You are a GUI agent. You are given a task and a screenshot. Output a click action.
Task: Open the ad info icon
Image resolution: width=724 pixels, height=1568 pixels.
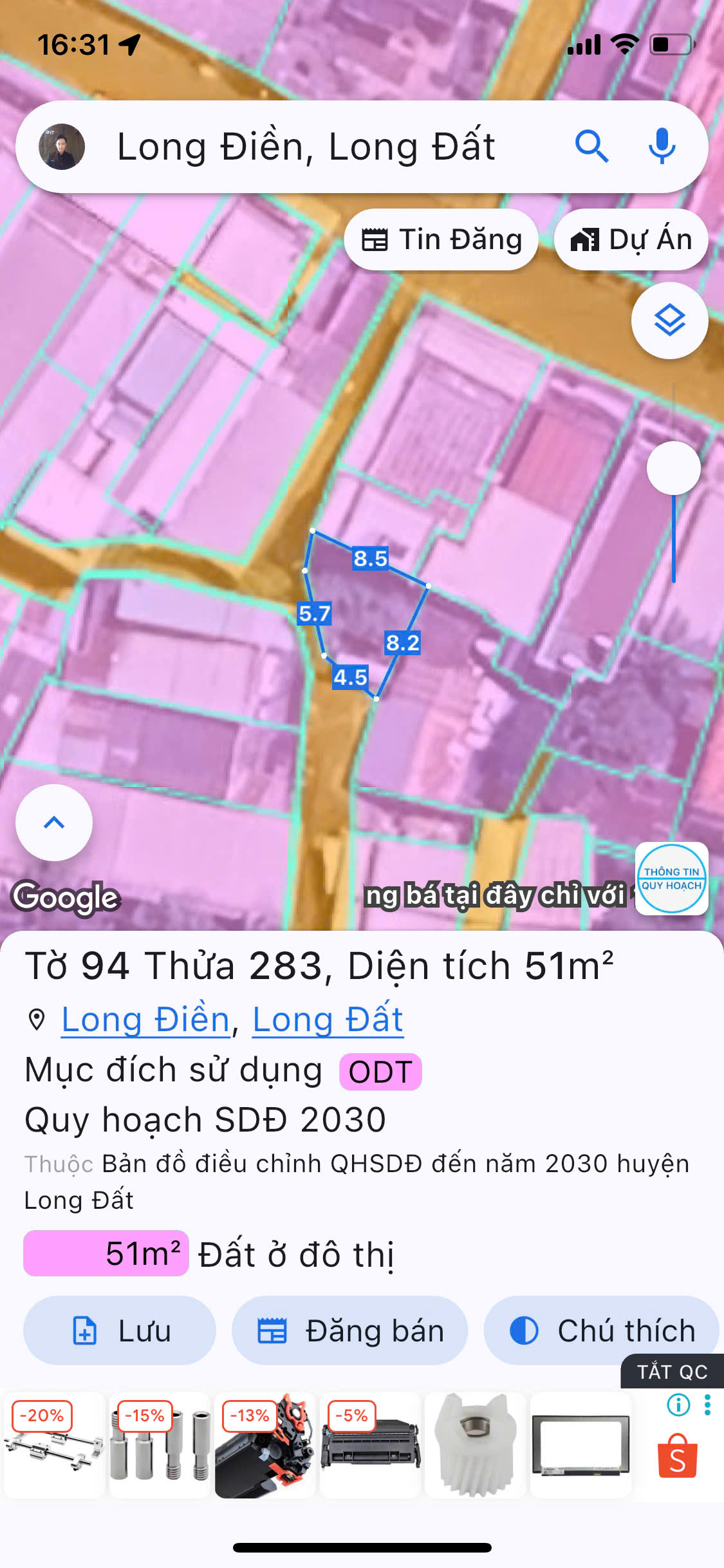pos(678,1405)
